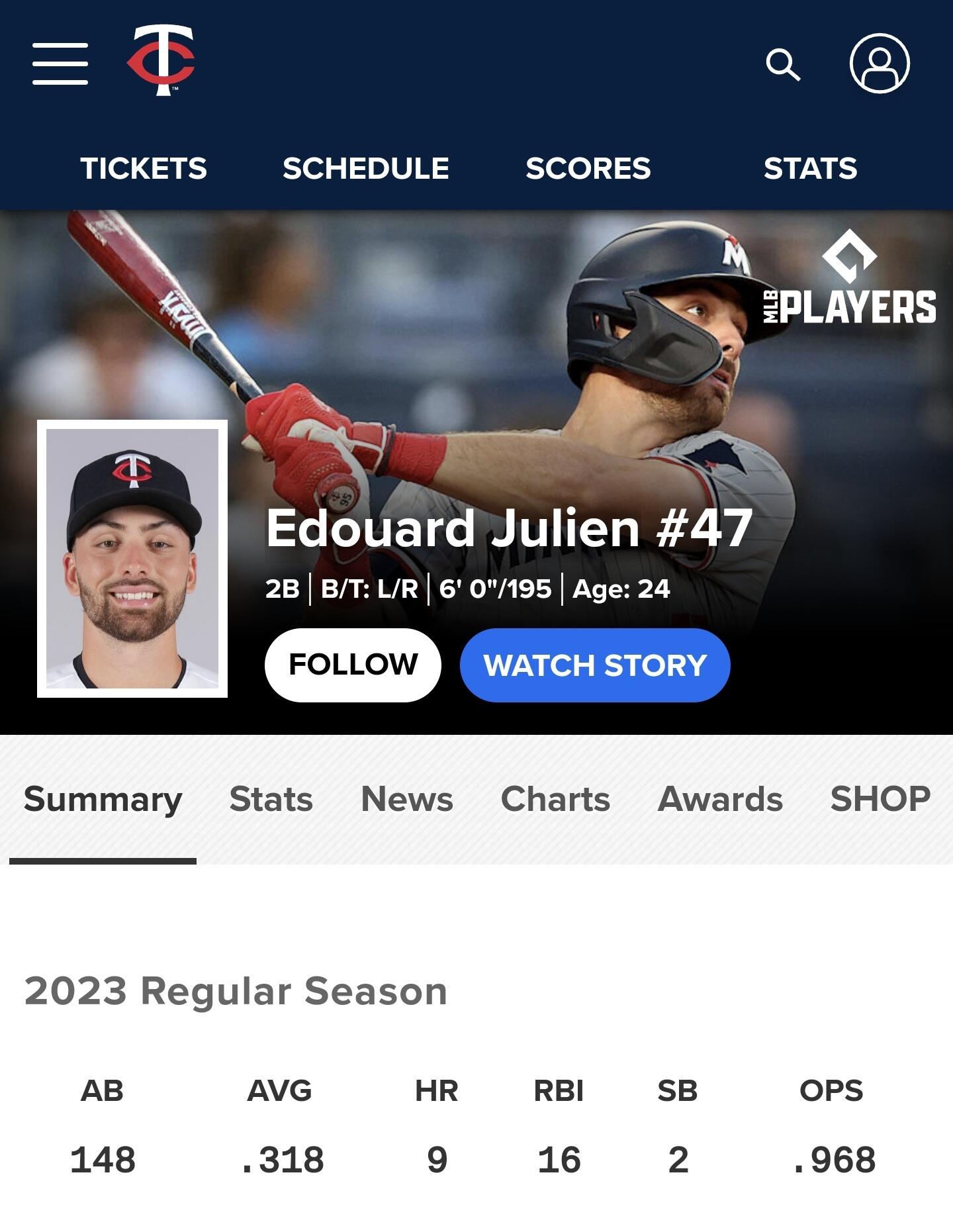The image size is (953, 1232).
Task: Select the Summary tab
Action: (103, 799)
